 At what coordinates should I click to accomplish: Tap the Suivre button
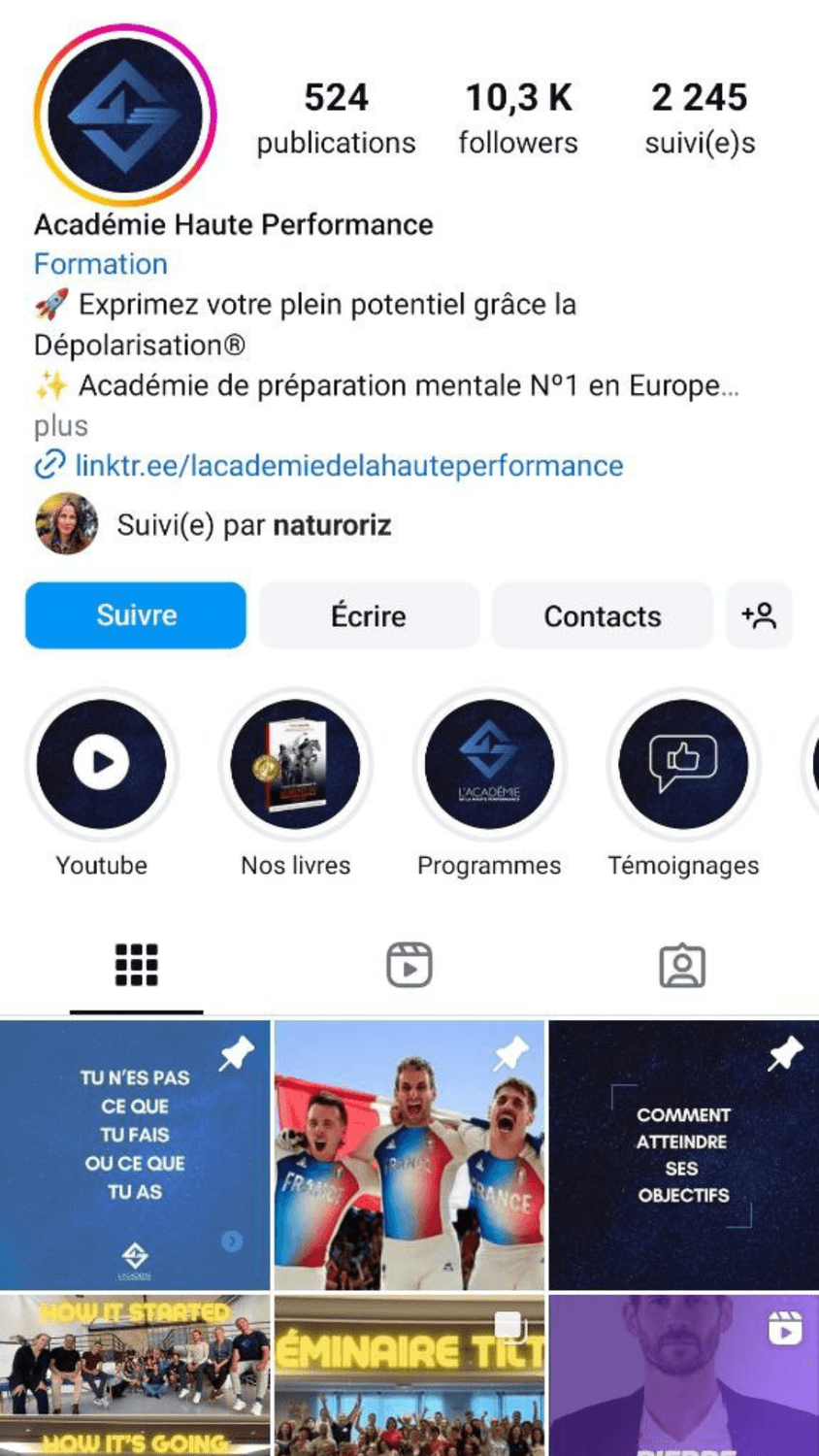pyautogui.click(x=136, y=615)
